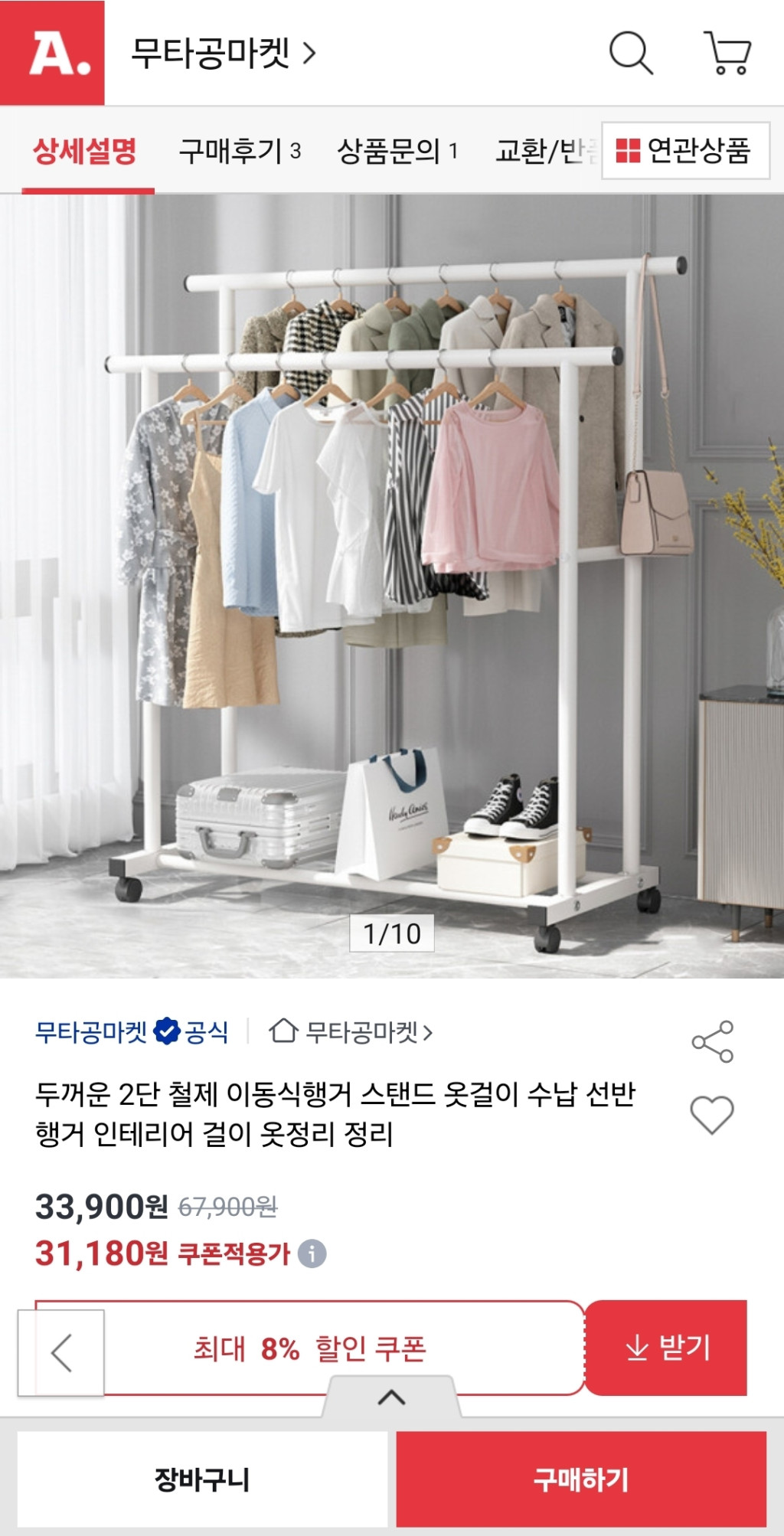Open 무타공마켓 store from header
The height and width of the screenshot is (1536, 784).
(223, 53)
